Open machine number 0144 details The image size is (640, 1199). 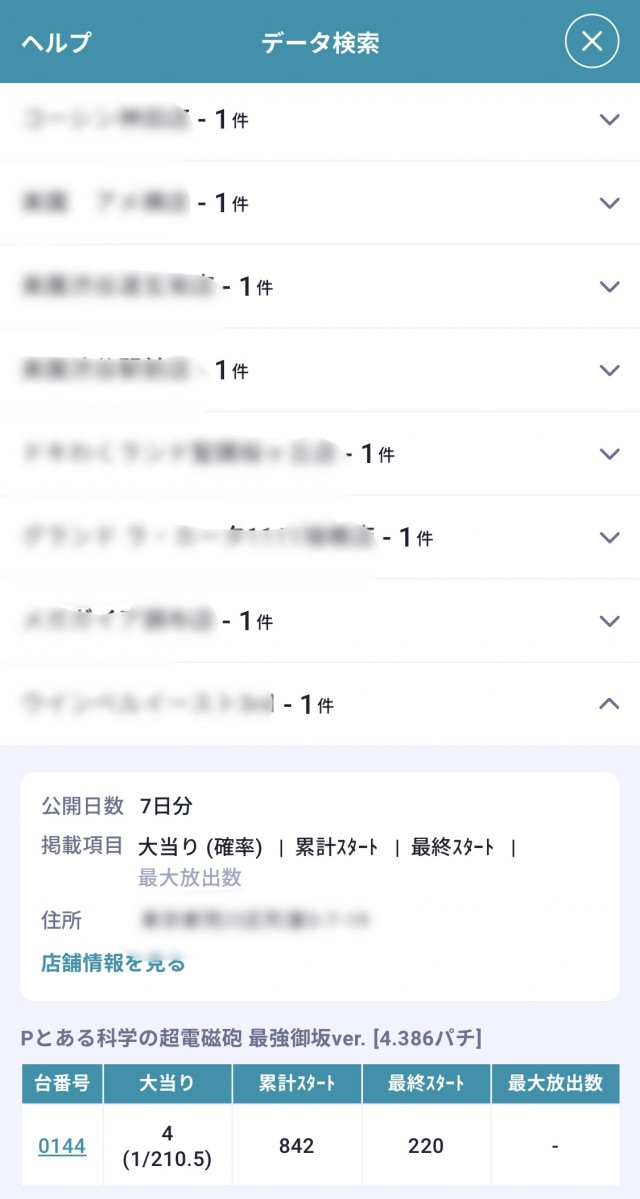click(62, 1146)
